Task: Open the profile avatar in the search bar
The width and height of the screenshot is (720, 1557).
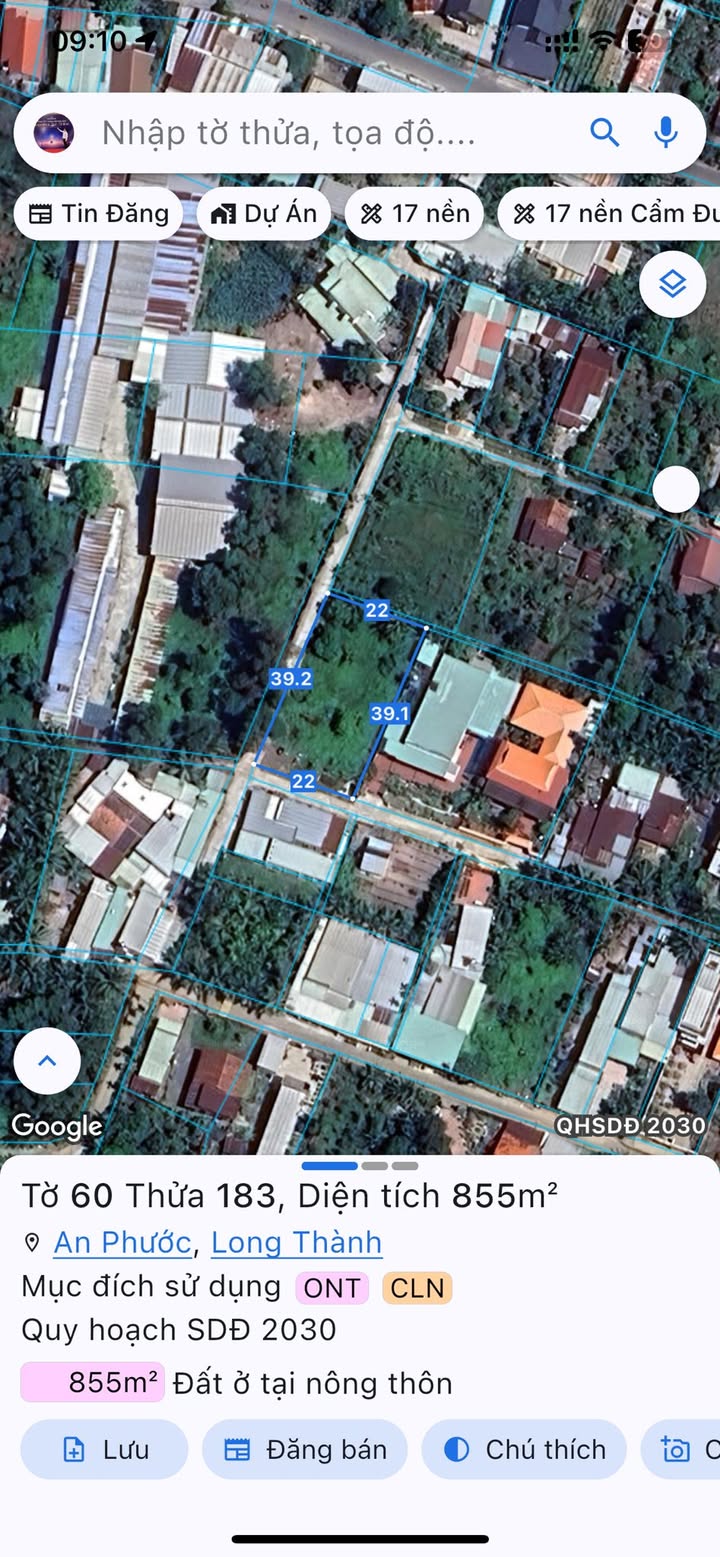Action: point(53,133)
